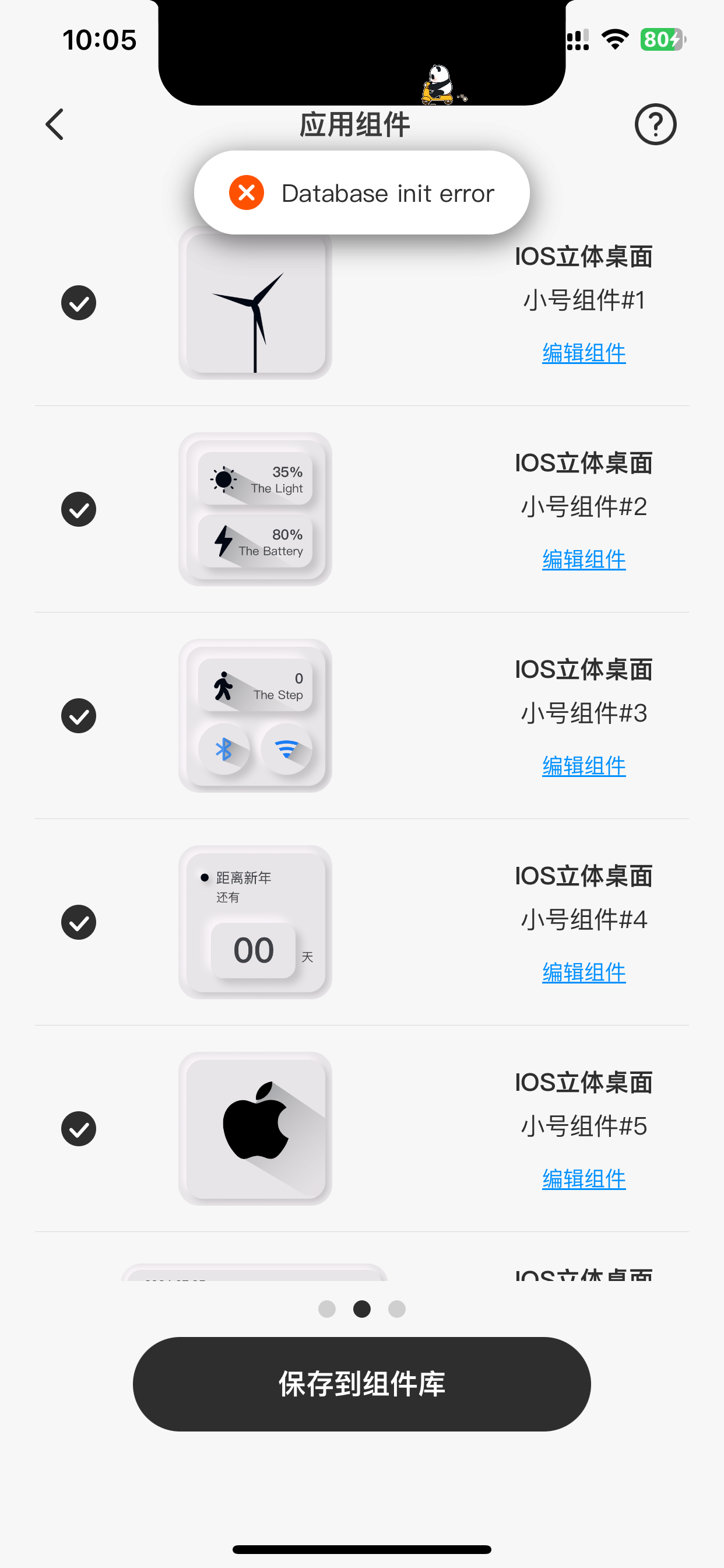Click the walking person icon in The Step widget
The width and height of the screenshot is (724, 1568).
[x=224, y=687]
